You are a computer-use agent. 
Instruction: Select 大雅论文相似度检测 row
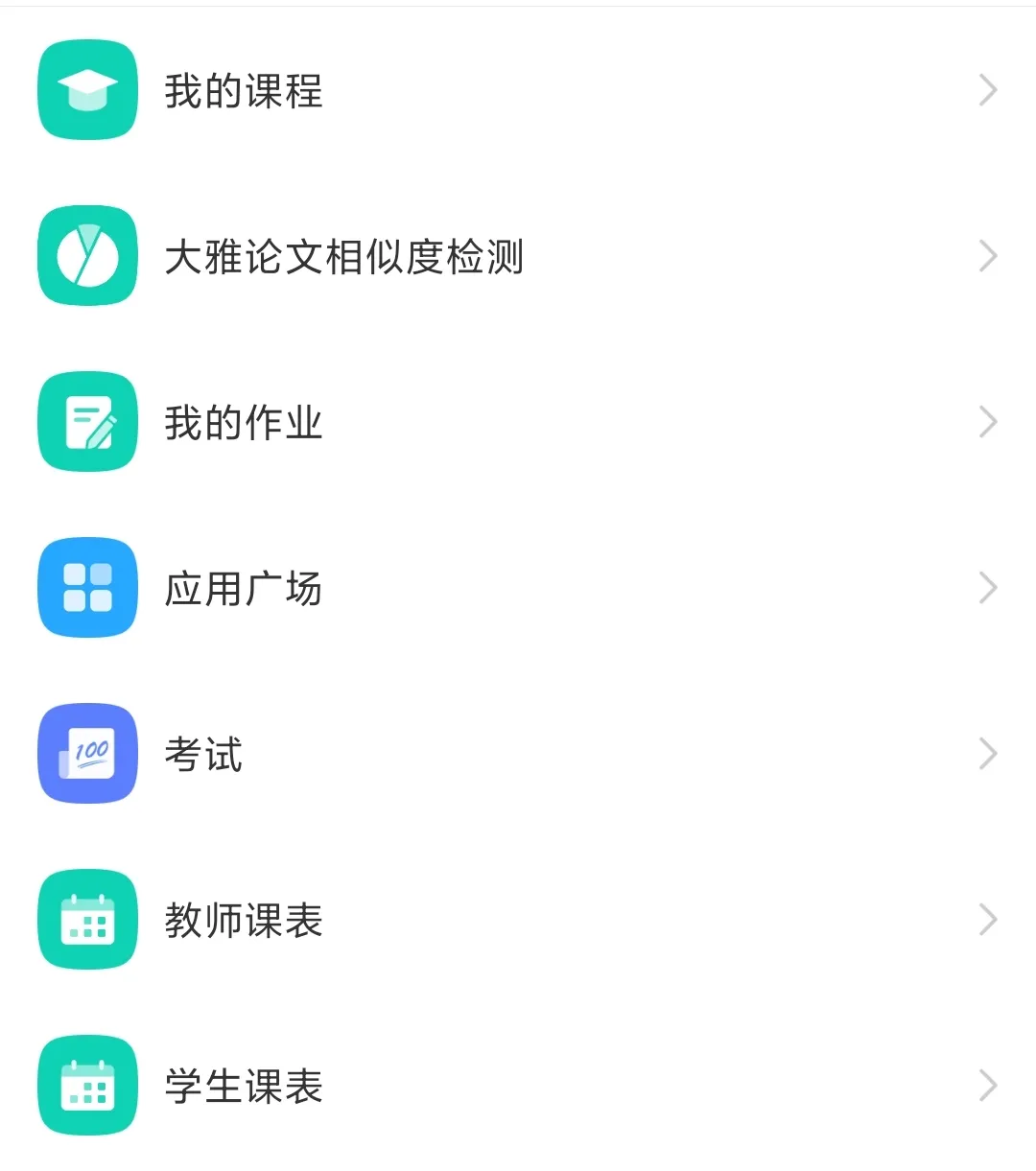[343, 257]
